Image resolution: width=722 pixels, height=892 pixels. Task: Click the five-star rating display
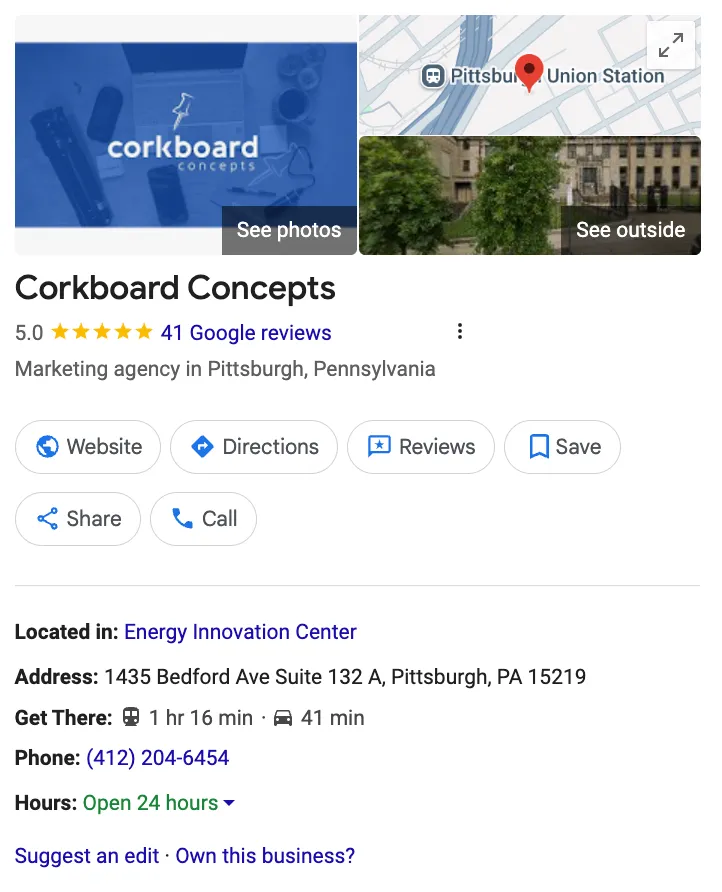[x=100, y=332]
